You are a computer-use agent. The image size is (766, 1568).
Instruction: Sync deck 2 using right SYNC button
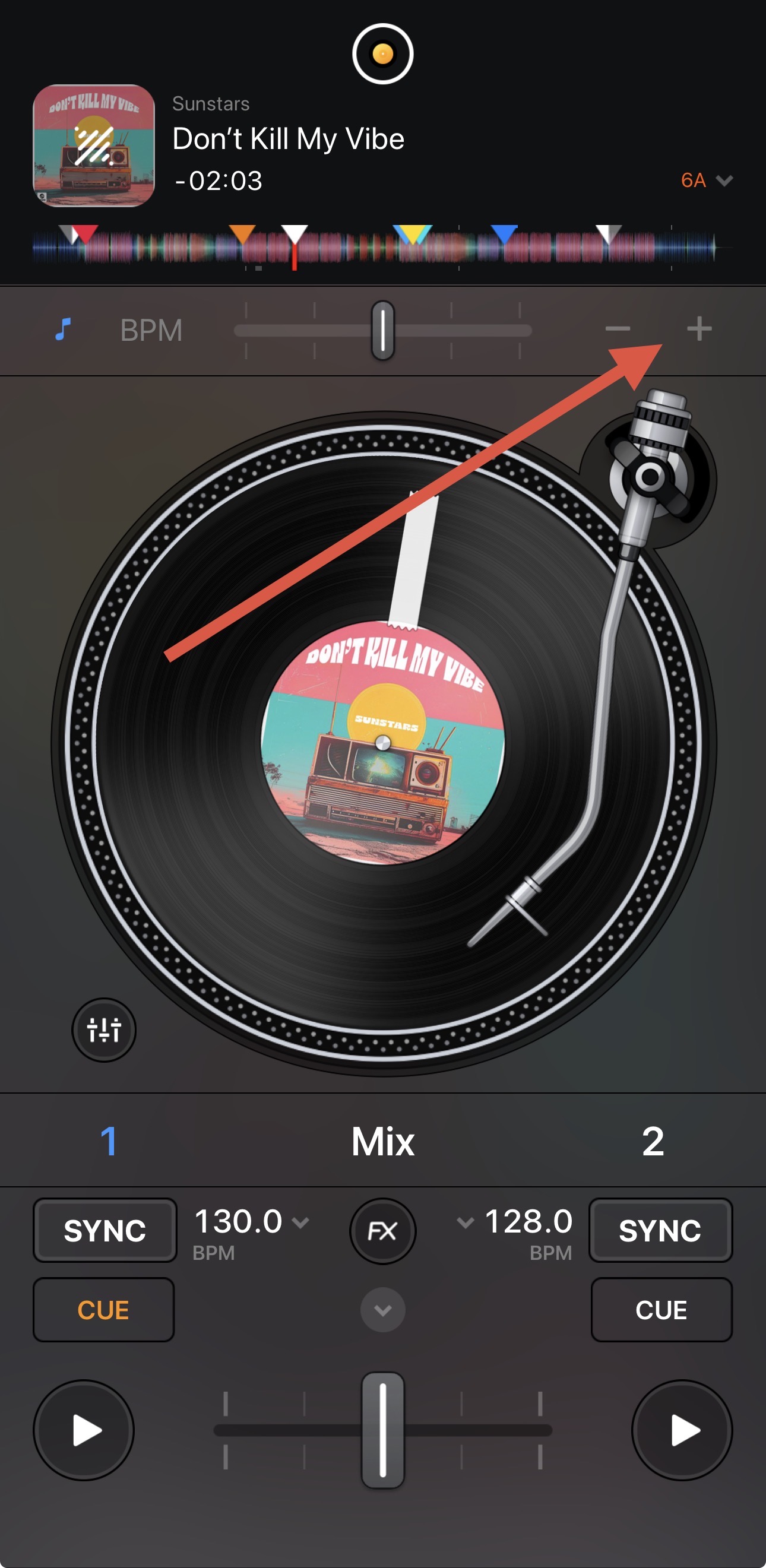[660, 1230]
